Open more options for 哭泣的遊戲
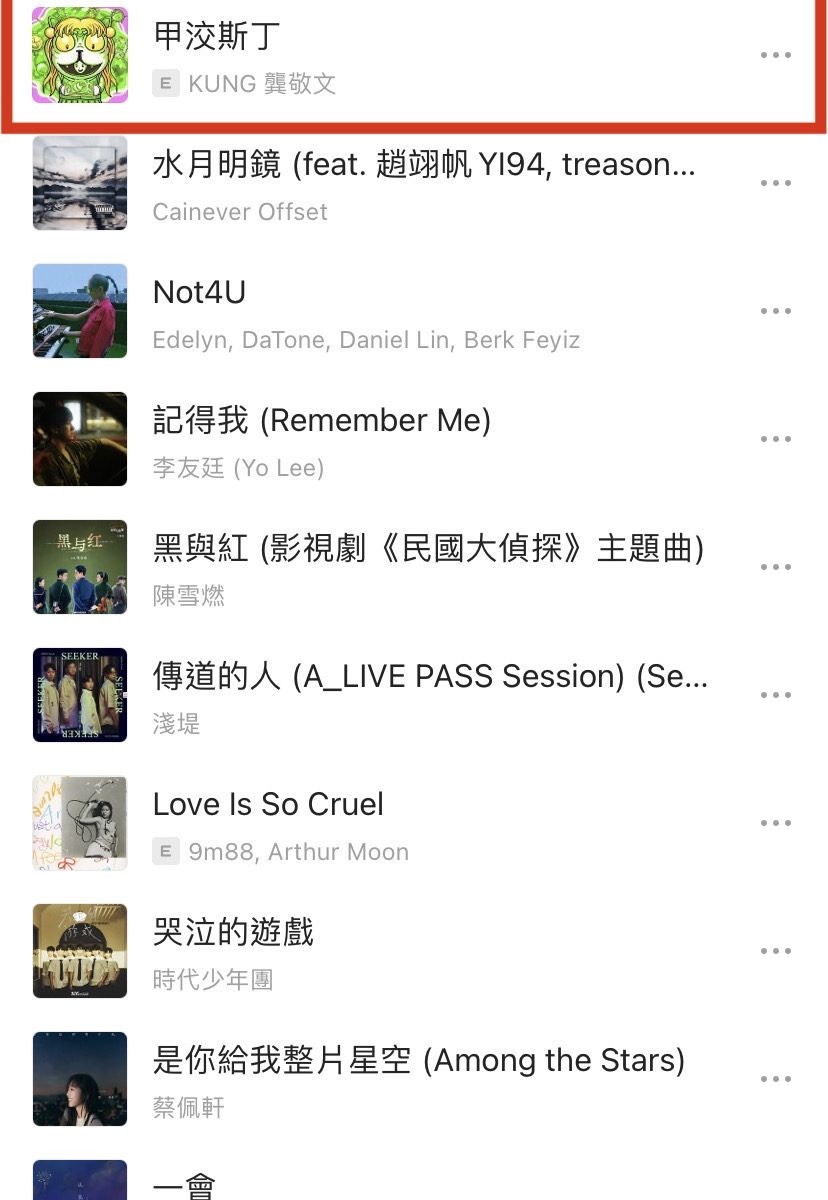 (776, 952)
